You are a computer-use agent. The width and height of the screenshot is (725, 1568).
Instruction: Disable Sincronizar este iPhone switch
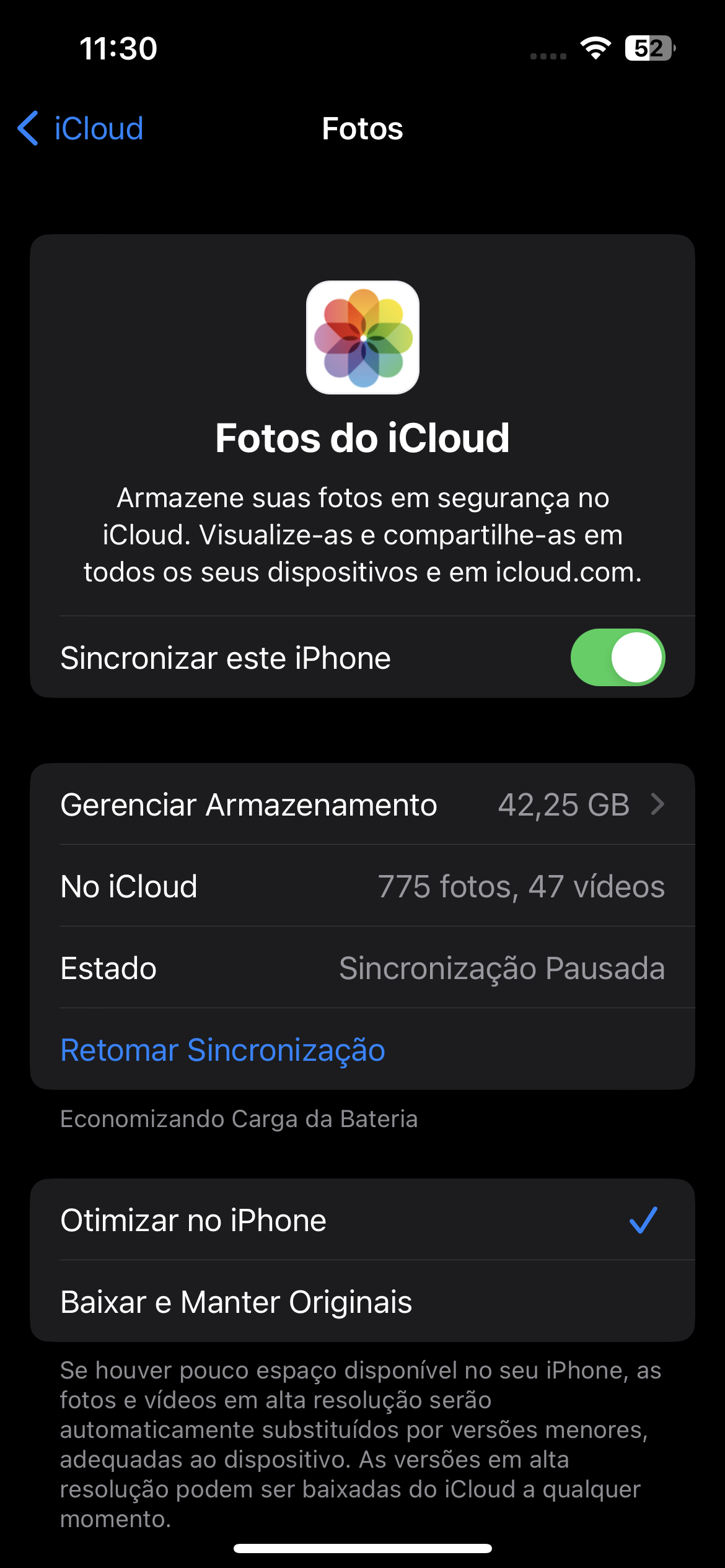[x=617, y=658]
